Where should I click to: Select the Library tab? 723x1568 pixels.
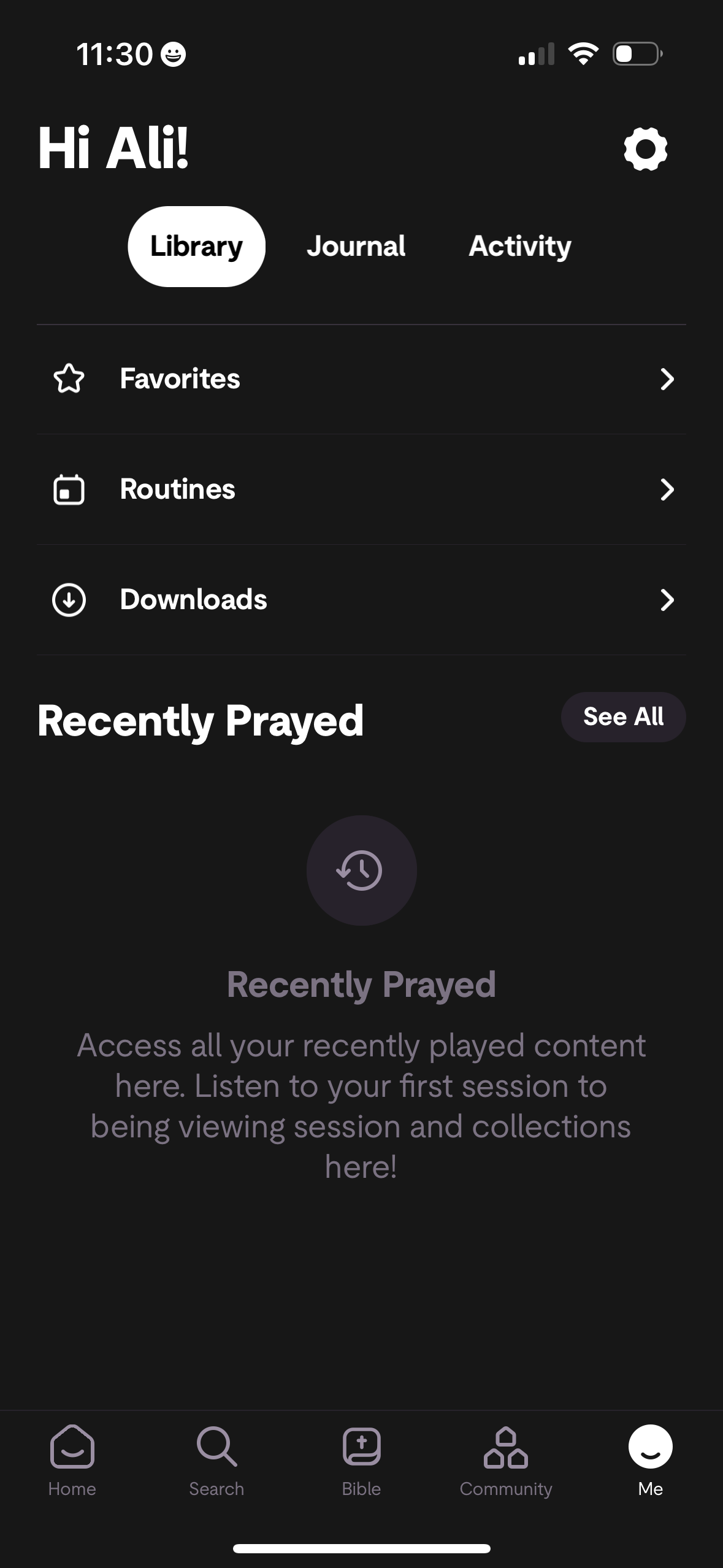[x=196, y=247]
